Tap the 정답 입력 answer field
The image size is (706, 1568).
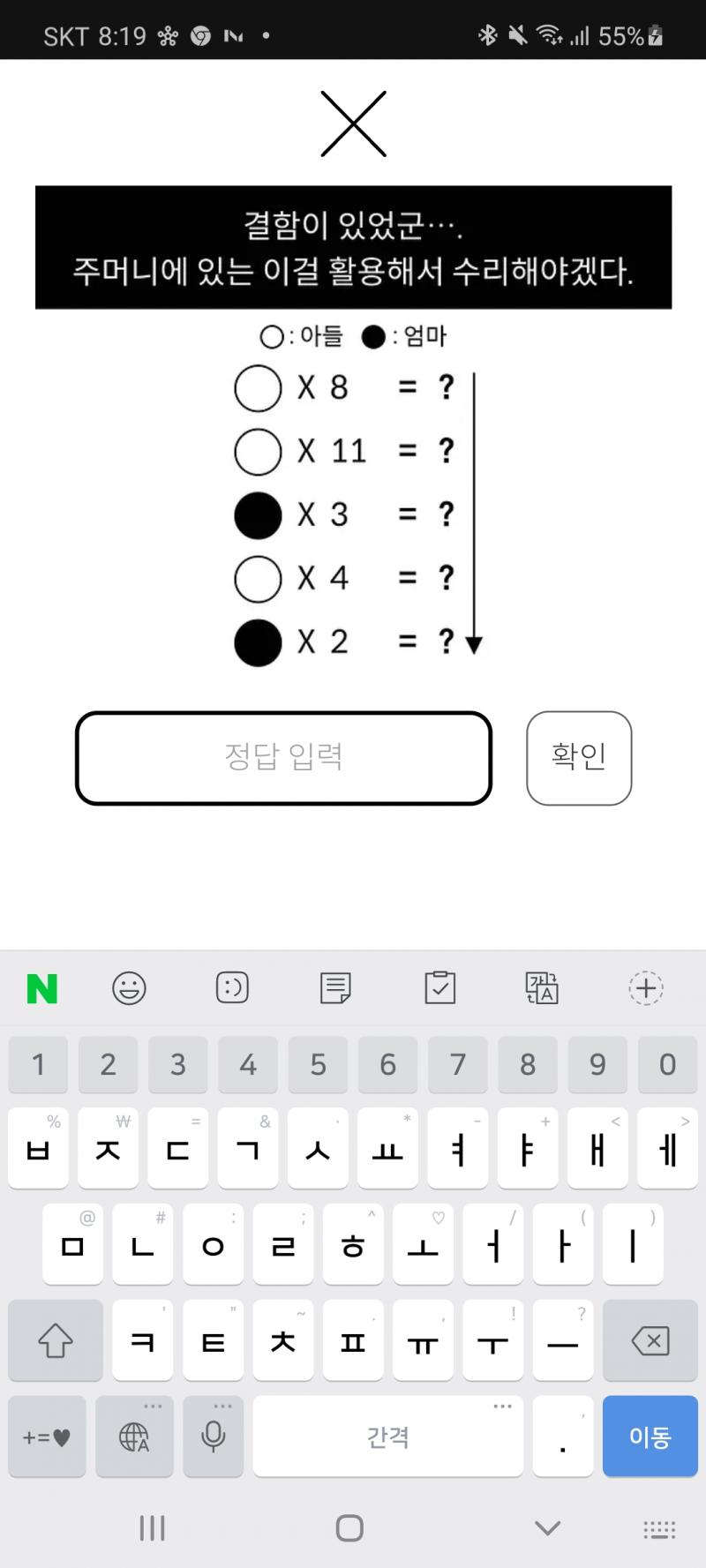tap(283, 758)
